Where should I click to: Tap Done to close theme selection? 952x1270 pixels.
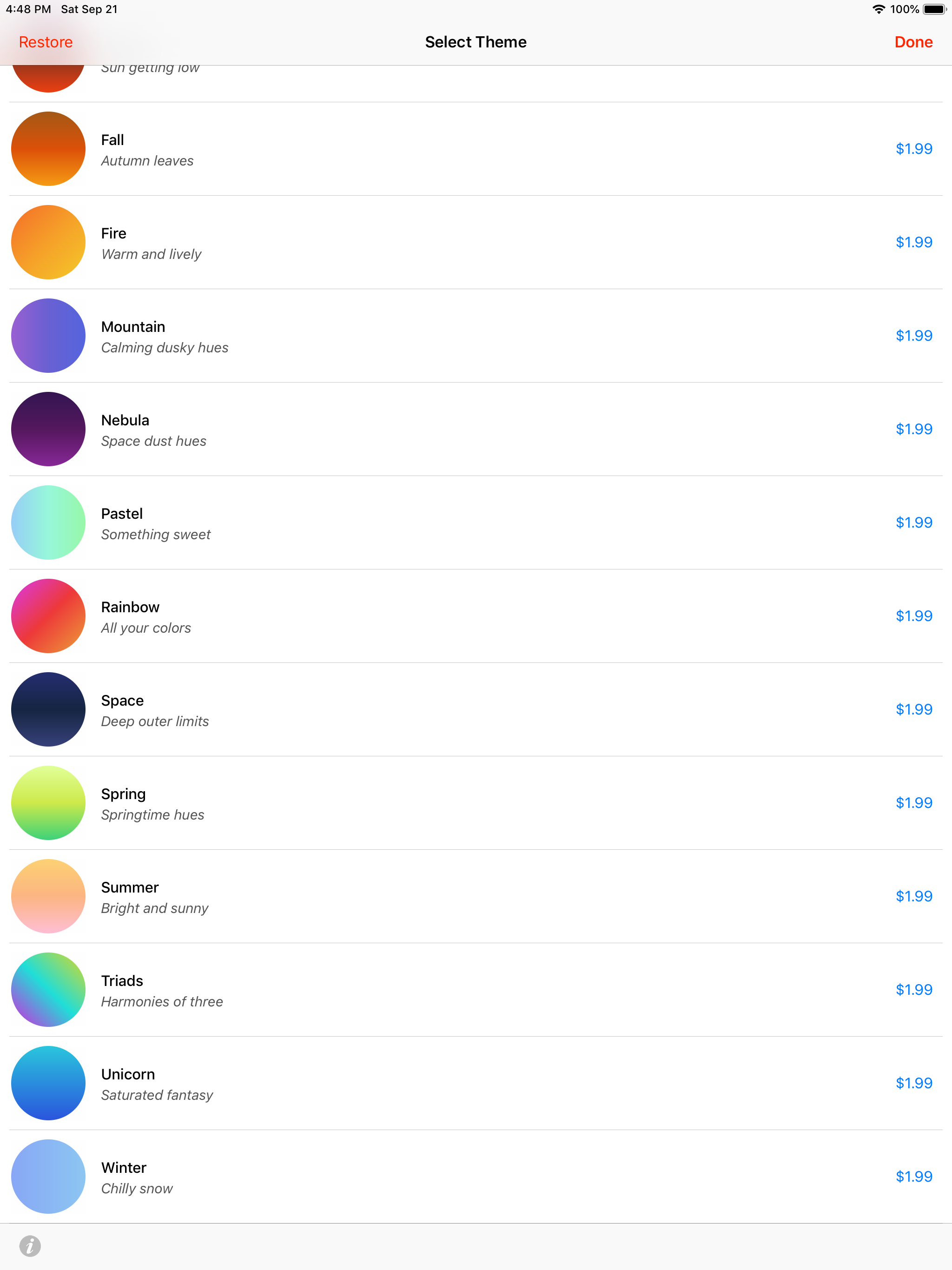913,41
